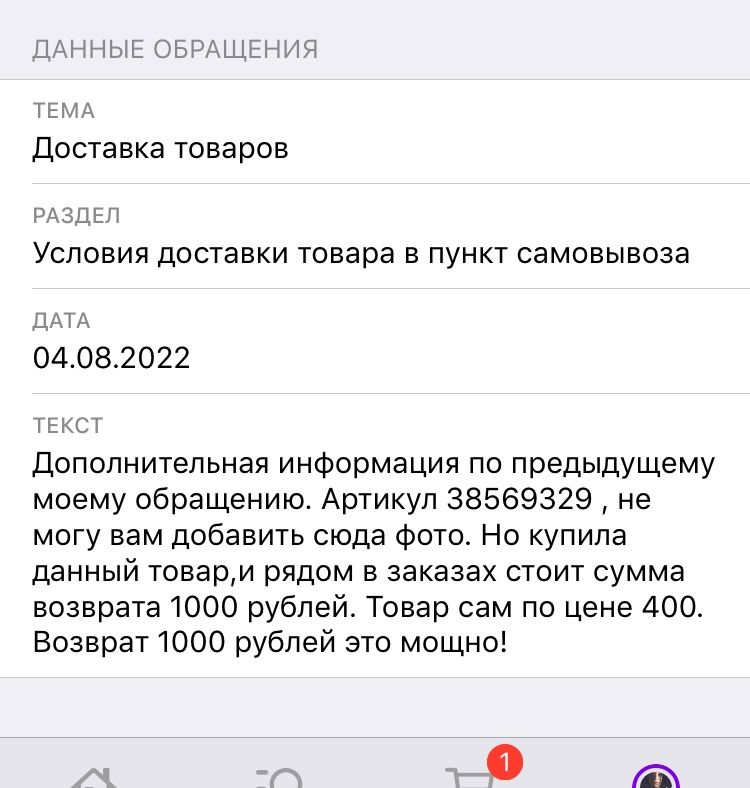The image size is (750, 788).
Task: Tap the ТЕКСТ label
Action: click(66, 425)
